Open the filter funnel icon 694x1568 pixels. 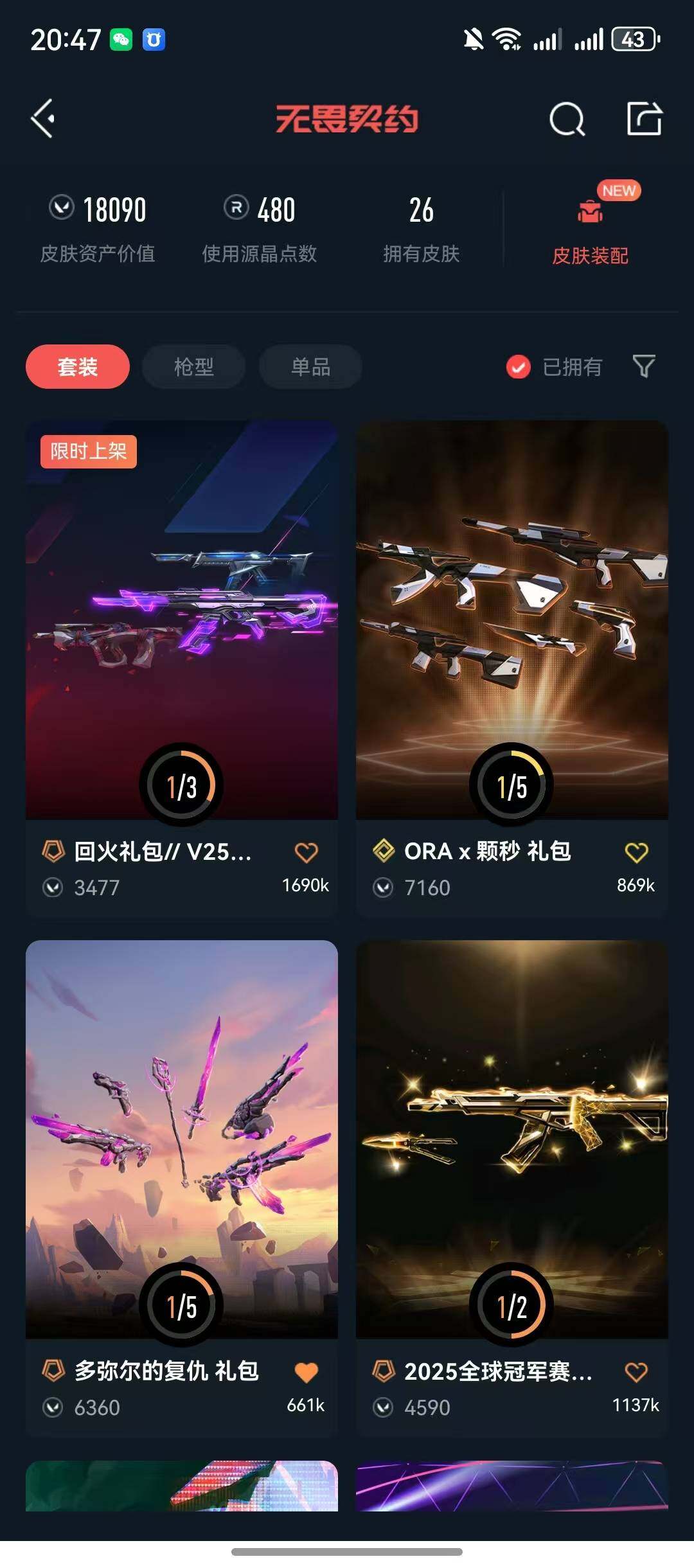click(644, 366)
